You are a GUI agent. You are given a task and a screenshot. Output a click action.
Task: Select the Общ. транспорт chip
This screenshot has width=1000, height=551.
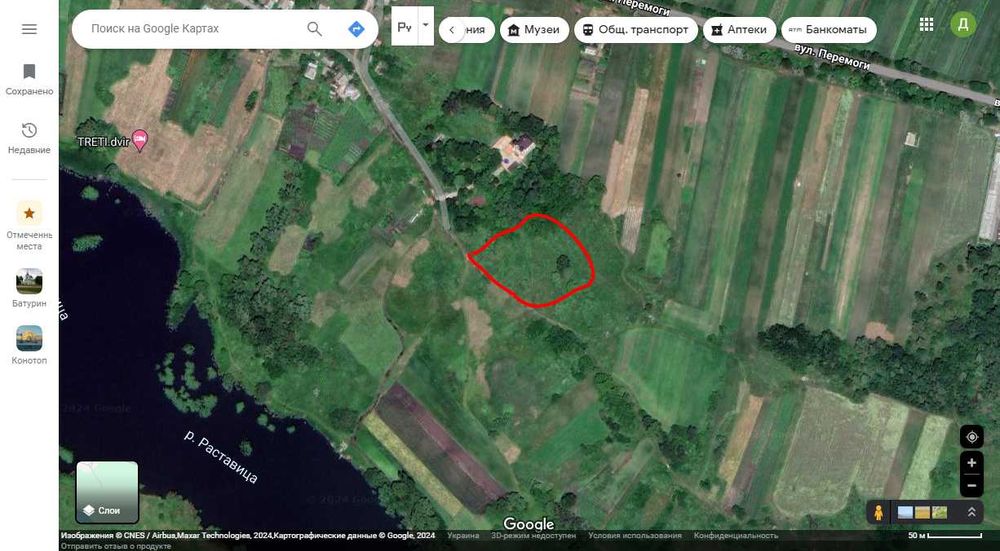pos(636,30)
